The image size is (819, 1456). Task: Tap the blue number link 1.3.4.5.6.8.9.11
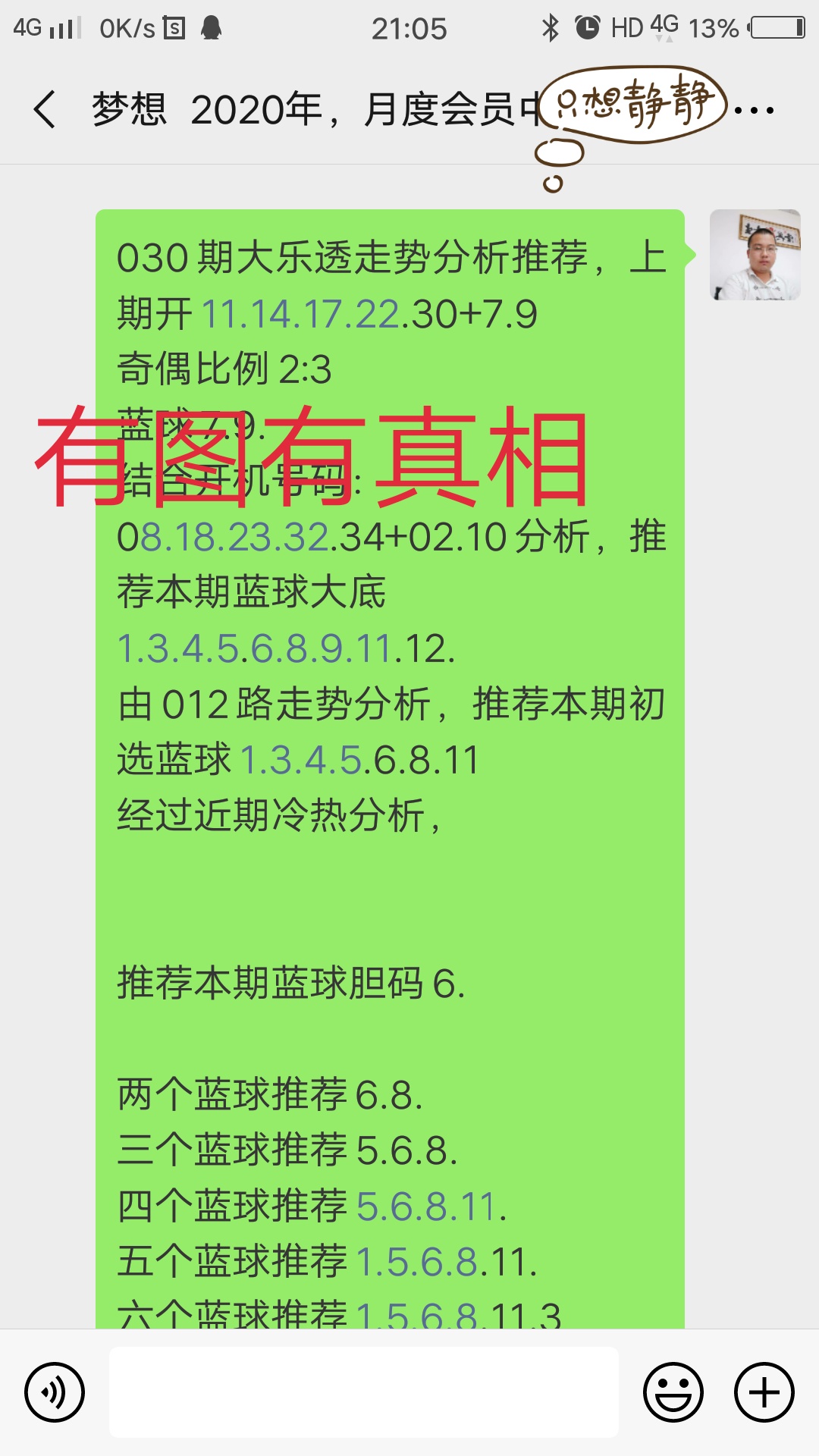point(255,649)
